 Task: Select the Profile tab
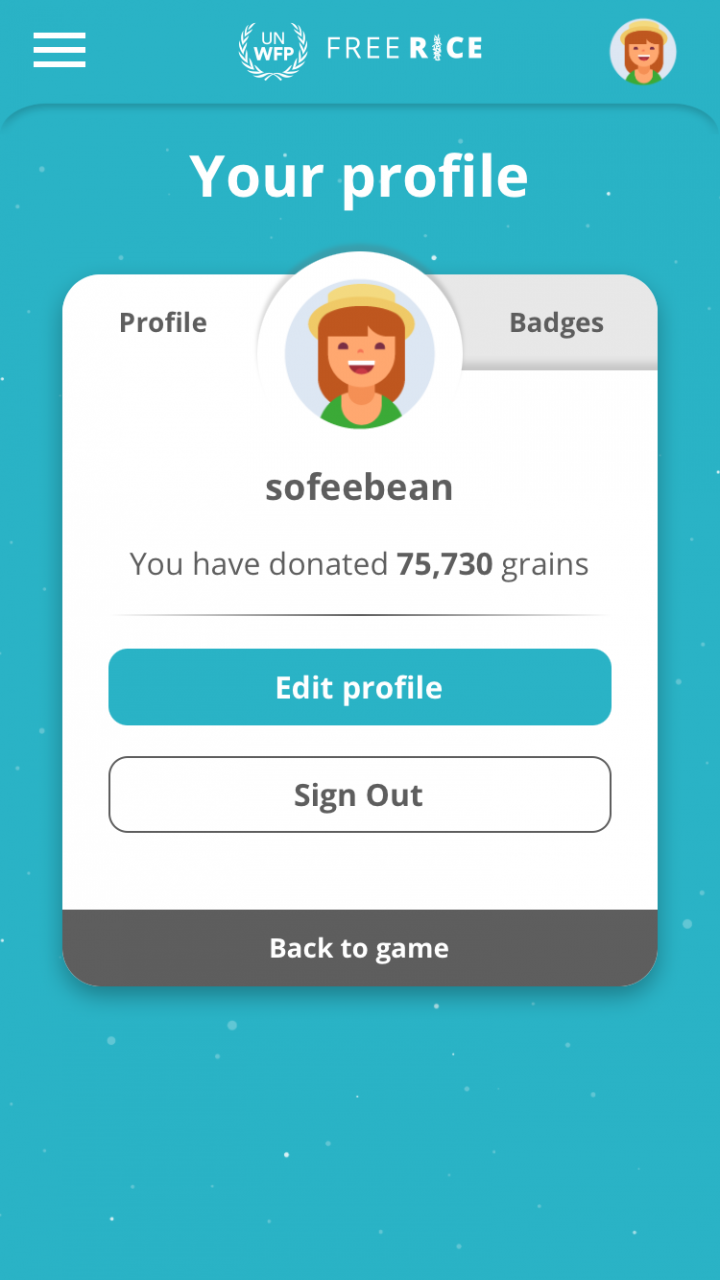(x=163, y=323)
